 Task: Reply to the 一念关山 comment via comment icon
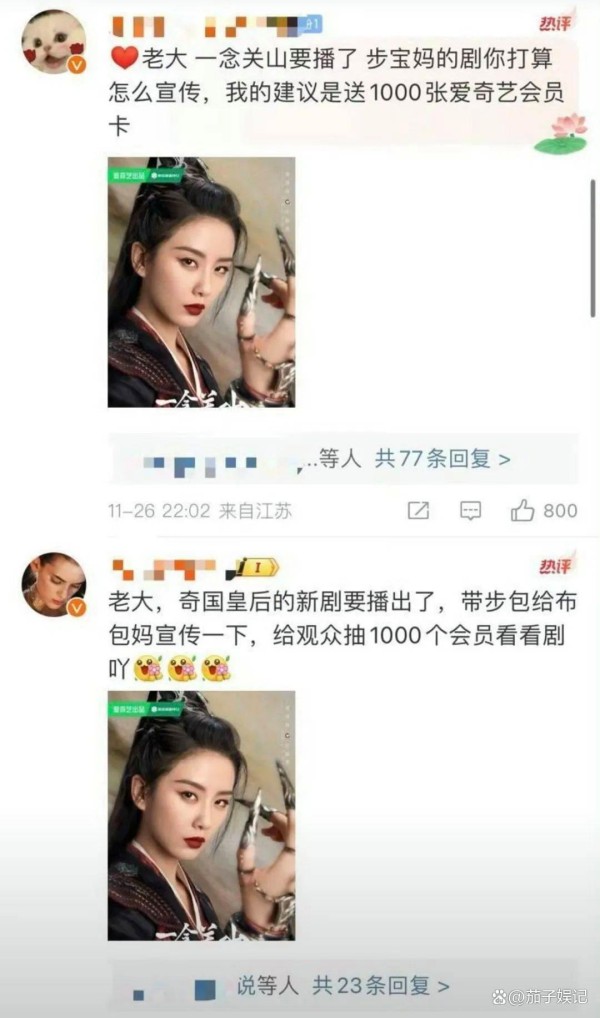click(x=470, y=511)
